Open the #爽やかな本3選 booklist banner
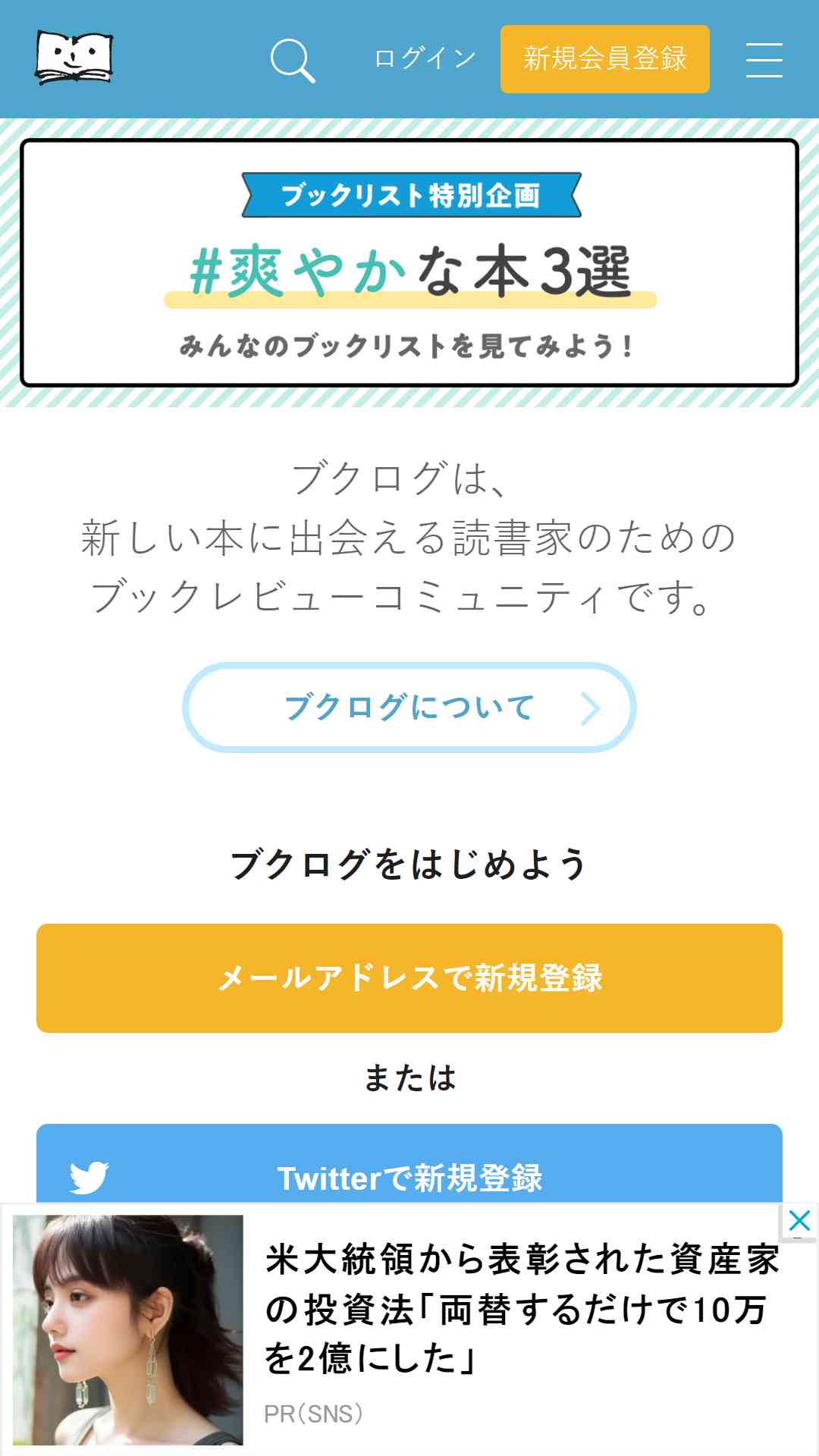The width and height of the screenshot is (819, 1456). tap(409, 262)
